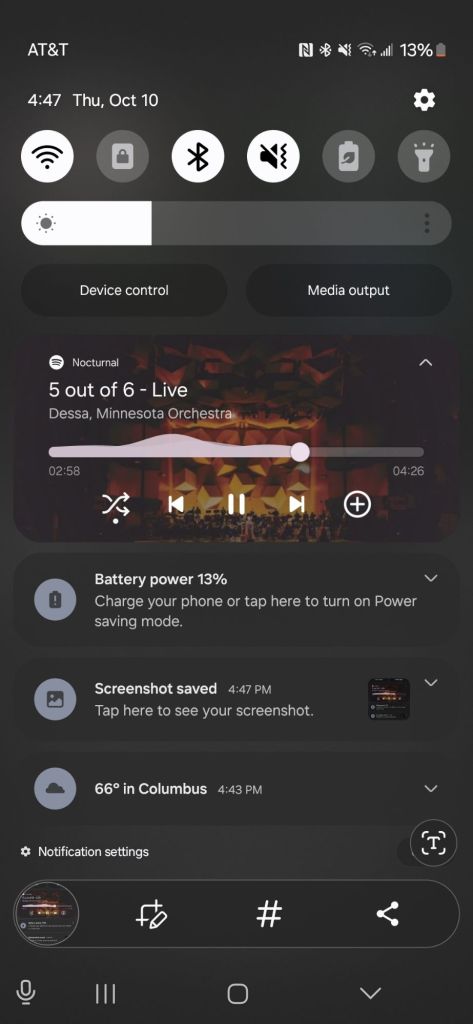Share the screenshot from the toolbar
The image size is (473, 1024).
[388, 914]
